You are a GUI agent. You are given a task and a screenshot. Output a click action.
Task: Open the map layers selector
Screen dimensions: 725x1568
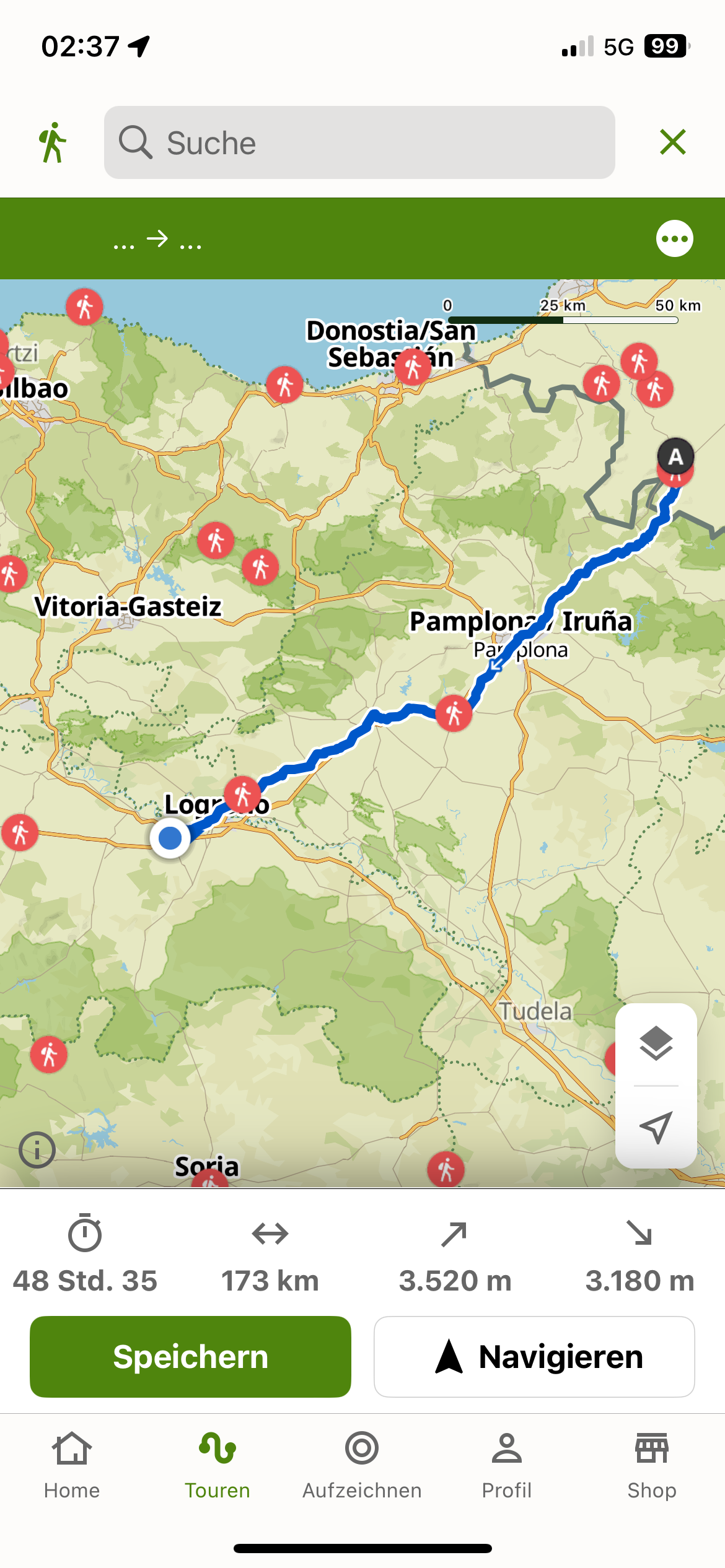tap(656, 1044)
